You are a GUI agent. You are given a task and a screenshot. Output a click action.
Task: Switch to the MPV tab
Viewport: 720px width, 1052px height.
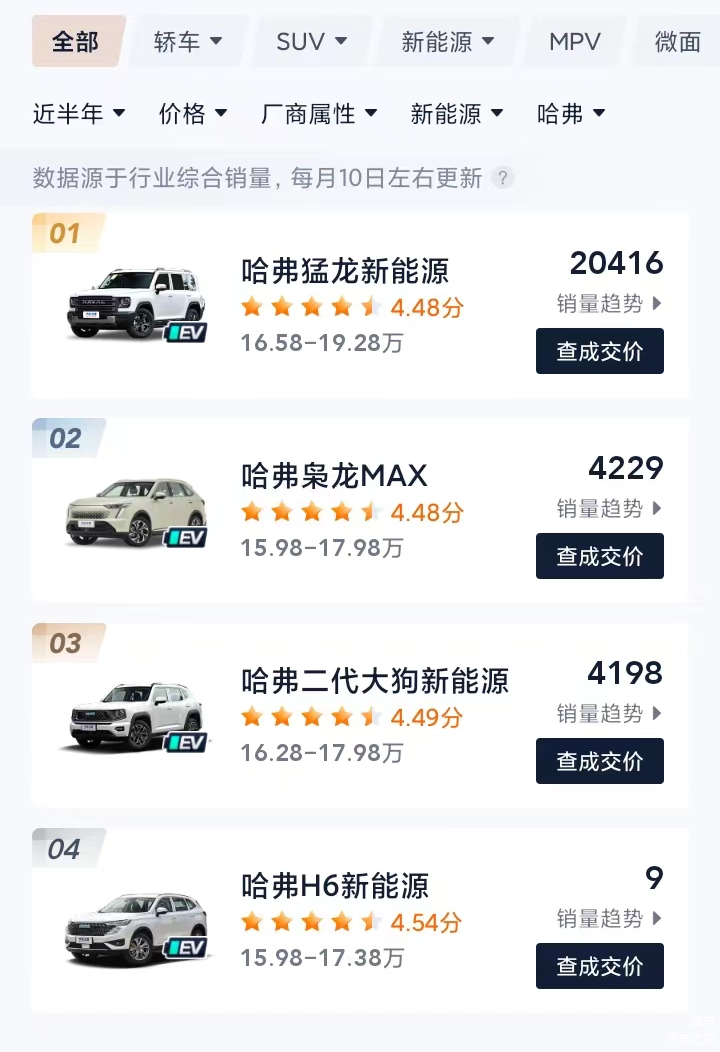pyautogui.click(x=575, y=41)
